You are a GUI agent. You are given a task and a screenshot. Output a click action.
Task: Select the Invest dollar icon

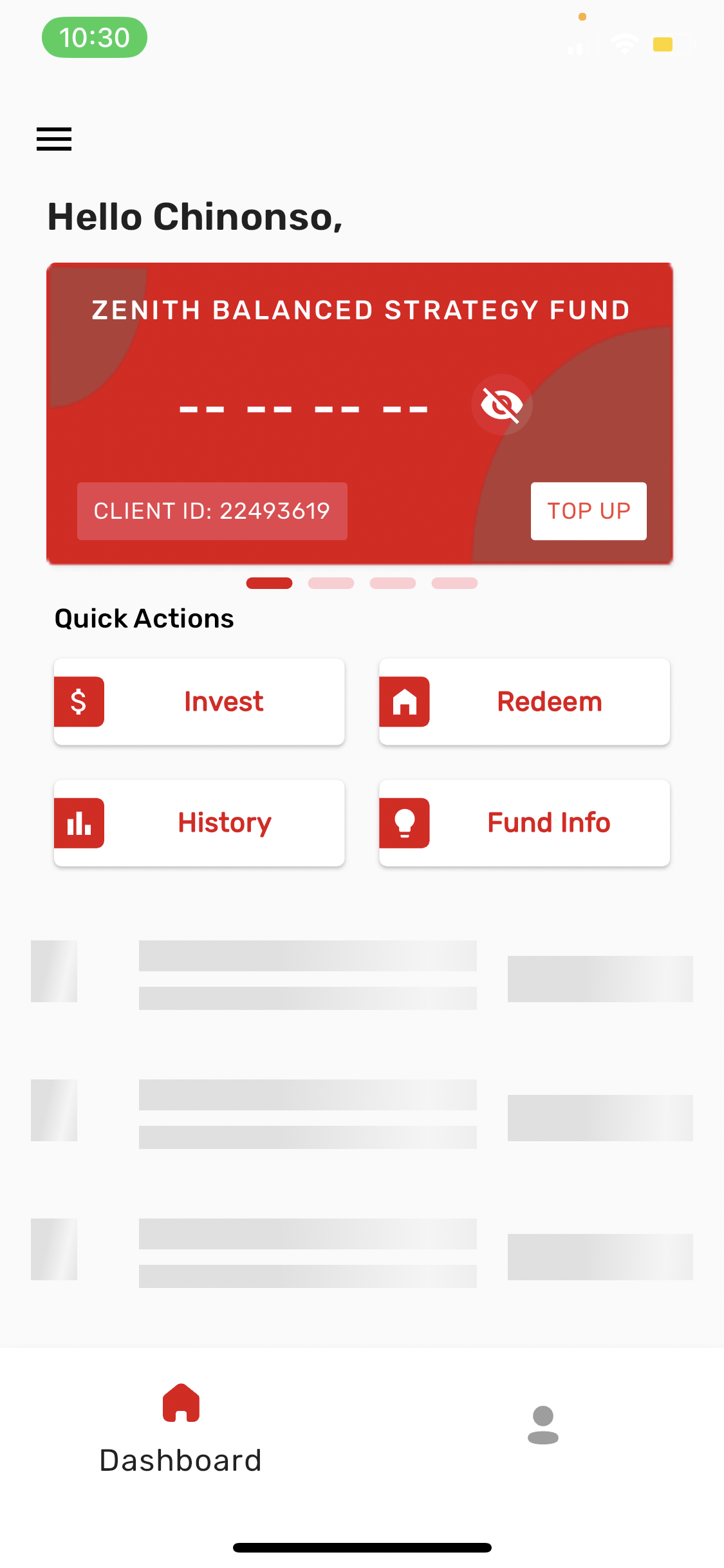(x=79, y=701)
